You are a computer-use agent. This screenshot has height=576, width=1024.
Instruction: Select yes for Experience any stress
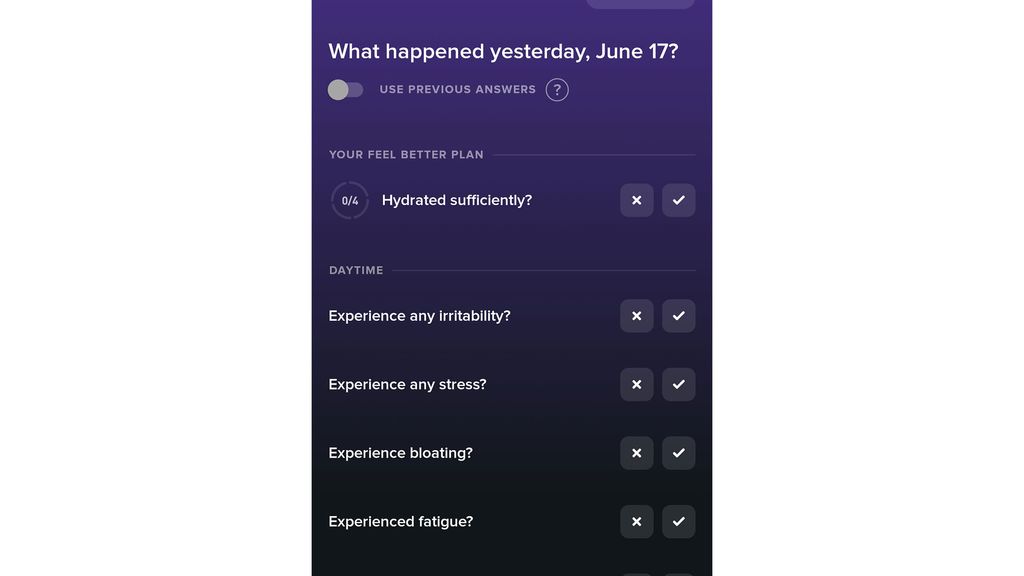678,385
